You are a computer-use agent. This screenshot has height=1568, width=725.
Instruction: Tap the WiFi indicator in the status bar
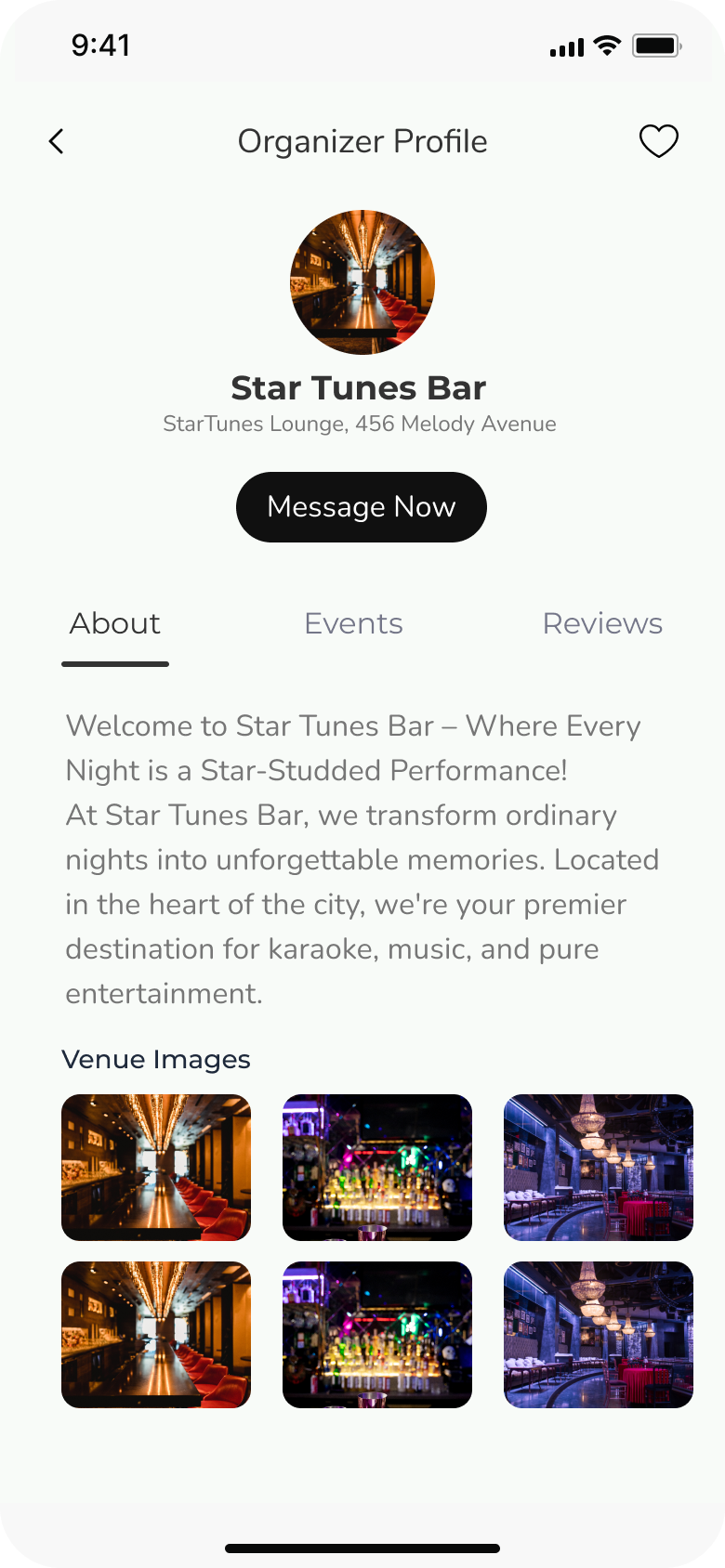click(609, 46)
